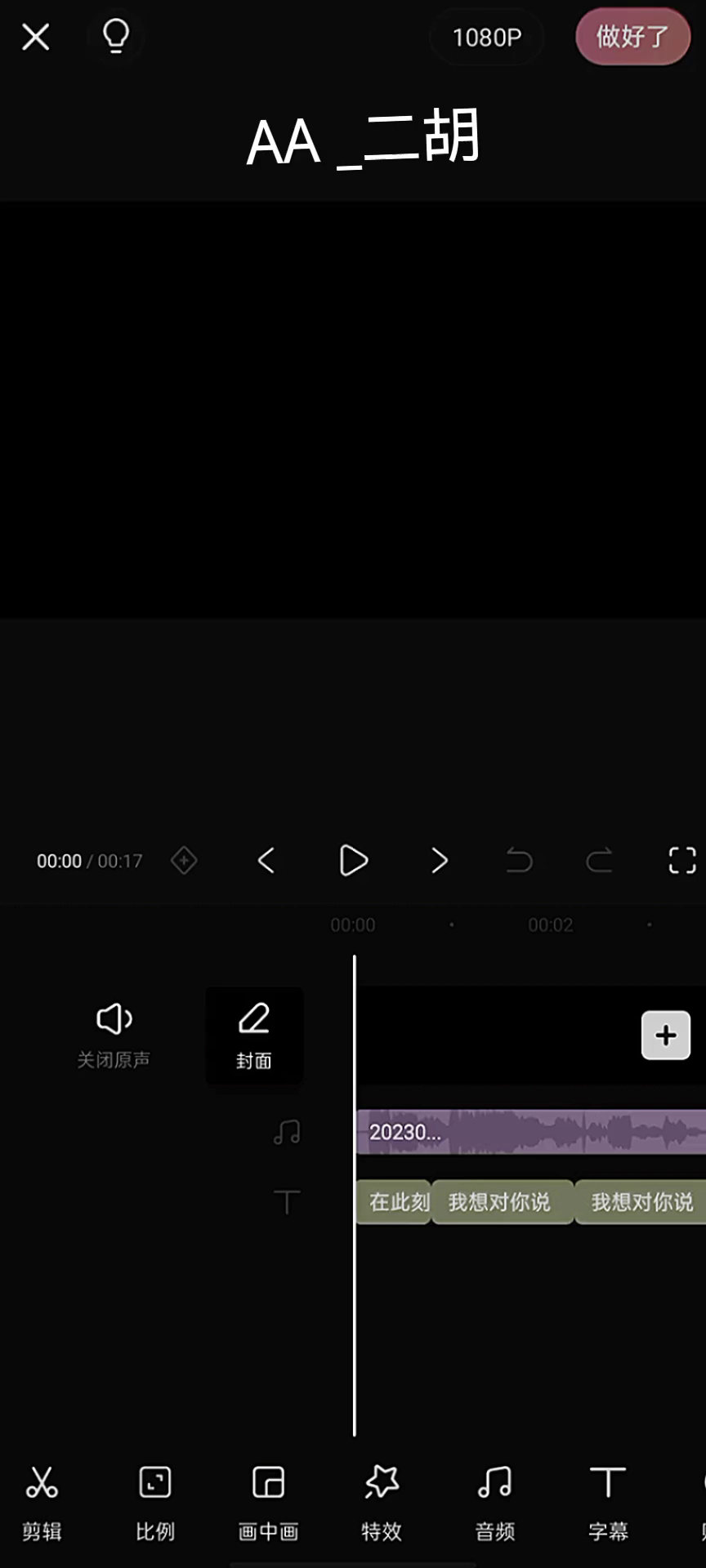The width and height of the screenshot is (706, 1568).
Task: Open the 字幕 subtitles tool
Action: click(x=608, y=1503)
